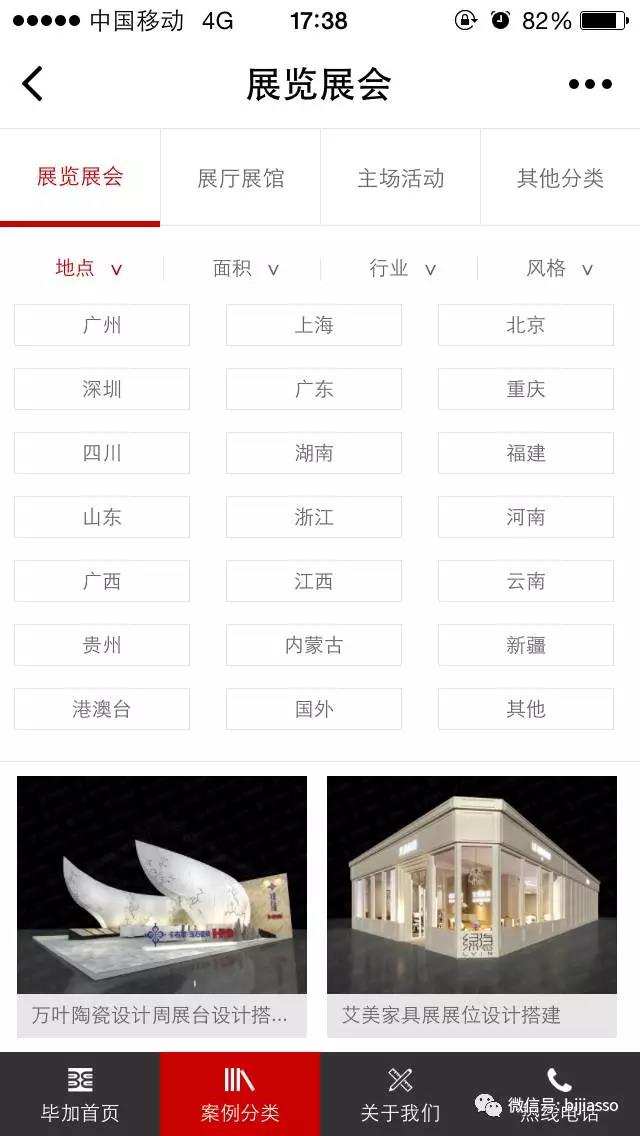Filter by 港澳台

click(x=102, y=709)
